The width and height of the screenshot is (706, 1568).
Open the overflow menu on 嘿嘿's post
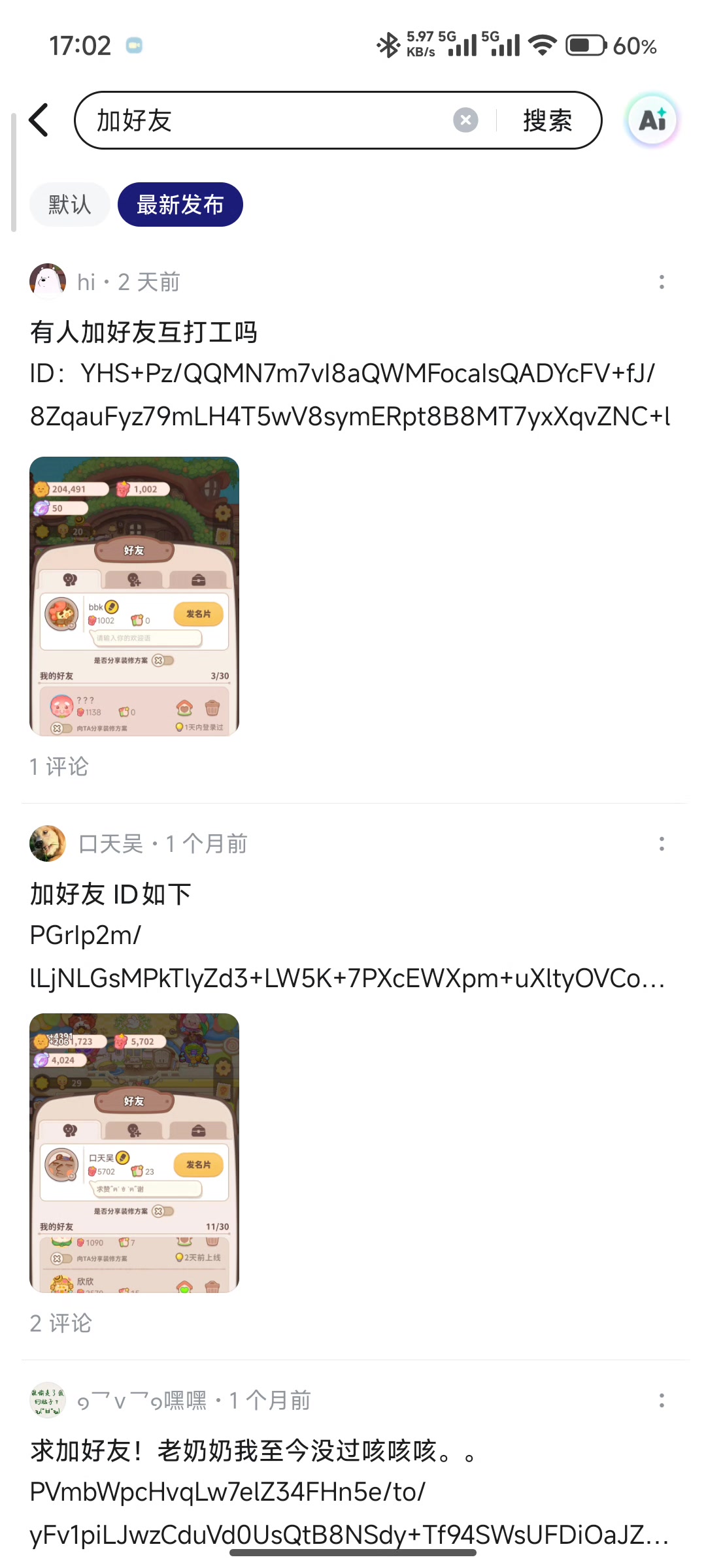tap(662, 1400)
